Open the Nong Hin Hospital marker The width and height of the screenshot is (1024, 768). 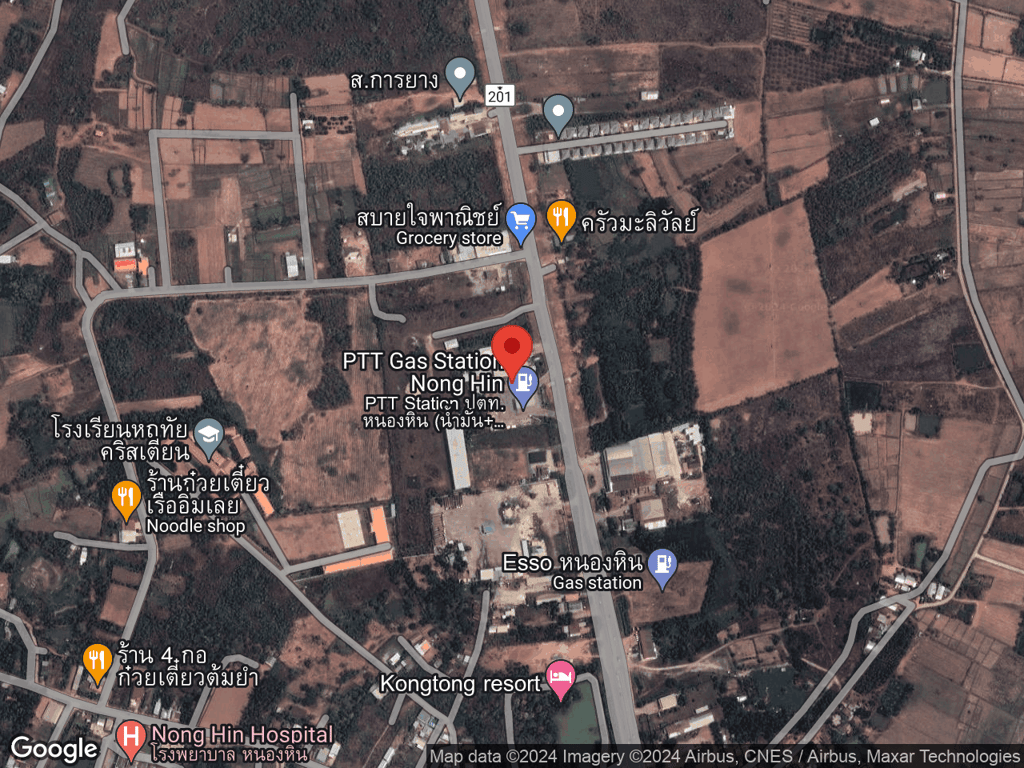coord(130,738)
